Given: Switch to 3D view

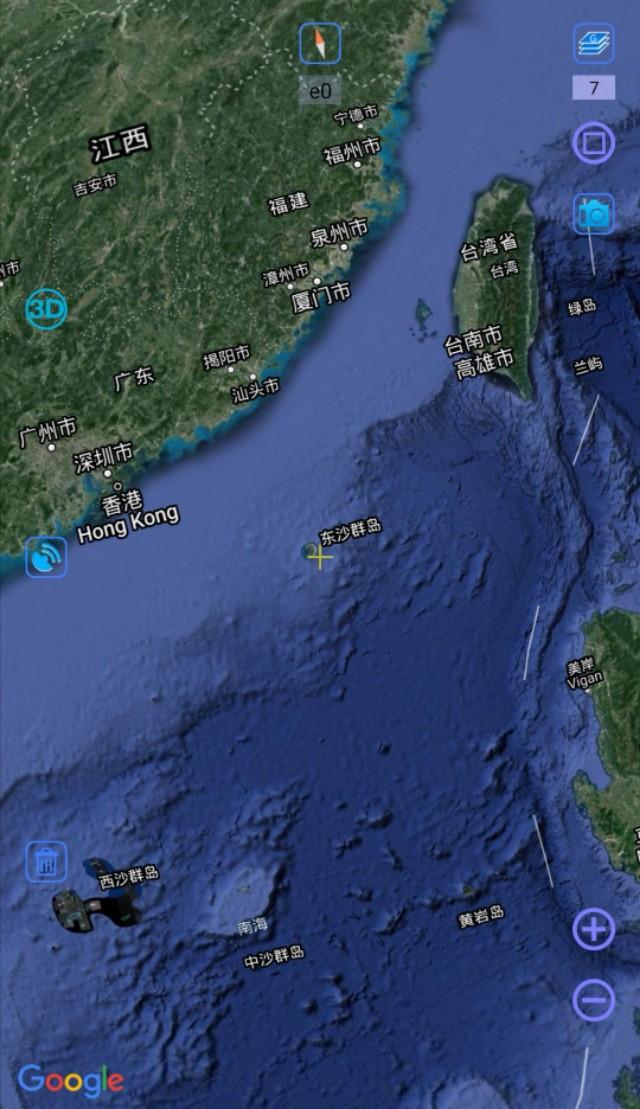Looking at the screenshot, I should coord(47,309).
